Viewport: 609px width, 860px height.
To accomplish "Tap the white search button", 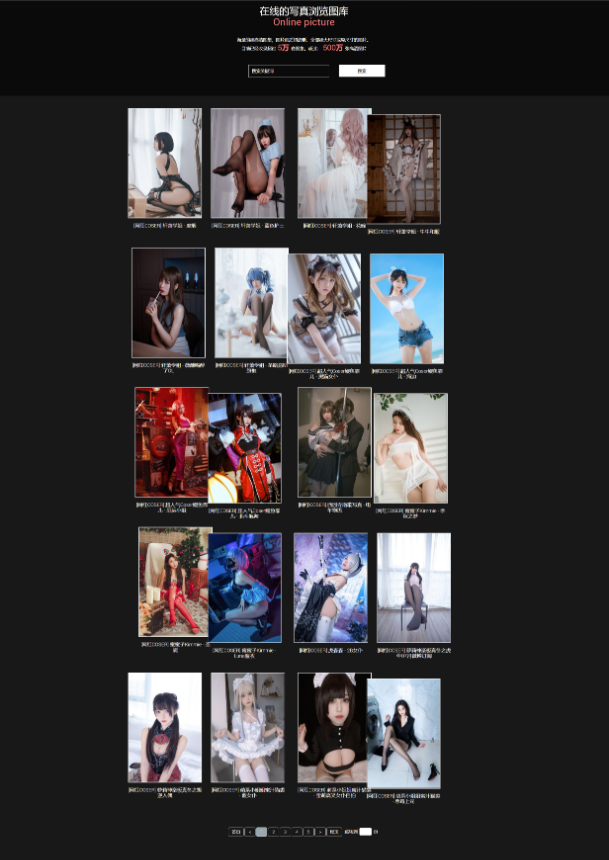I will [361, 71].
